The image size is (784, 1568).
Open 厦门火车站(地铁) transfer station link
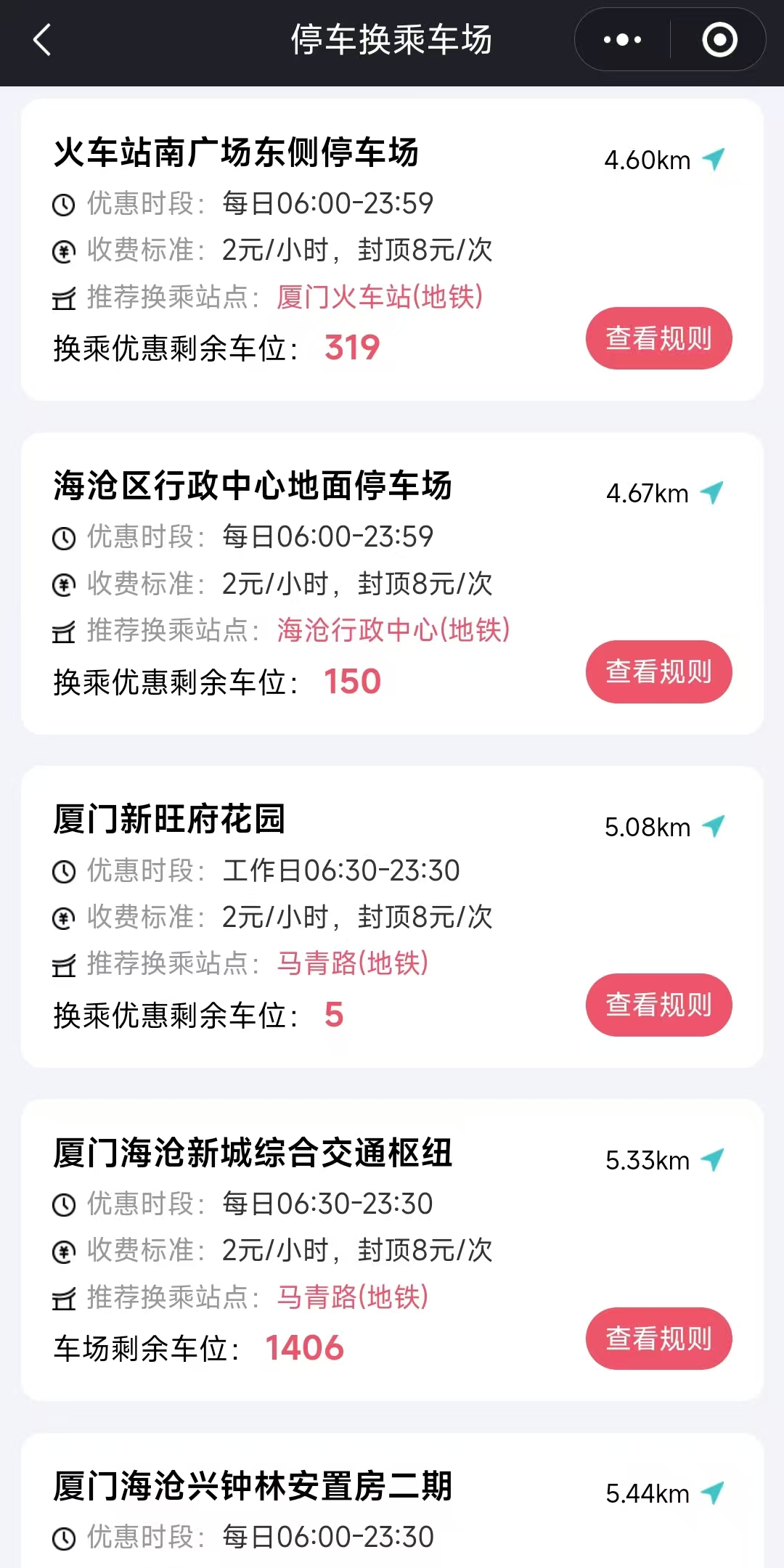(380, 297)
